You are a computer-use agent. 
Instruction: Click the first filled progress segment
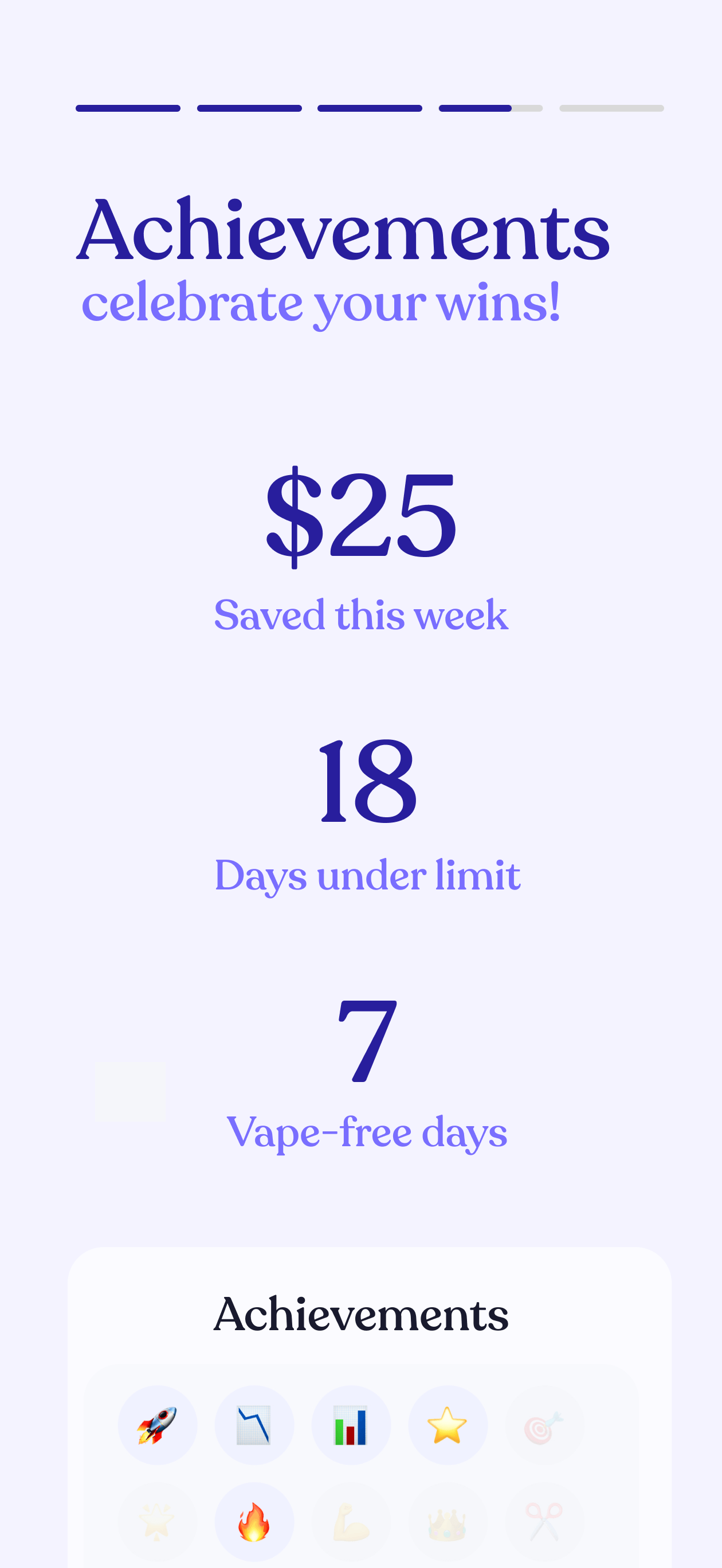(x=127, y=108)
